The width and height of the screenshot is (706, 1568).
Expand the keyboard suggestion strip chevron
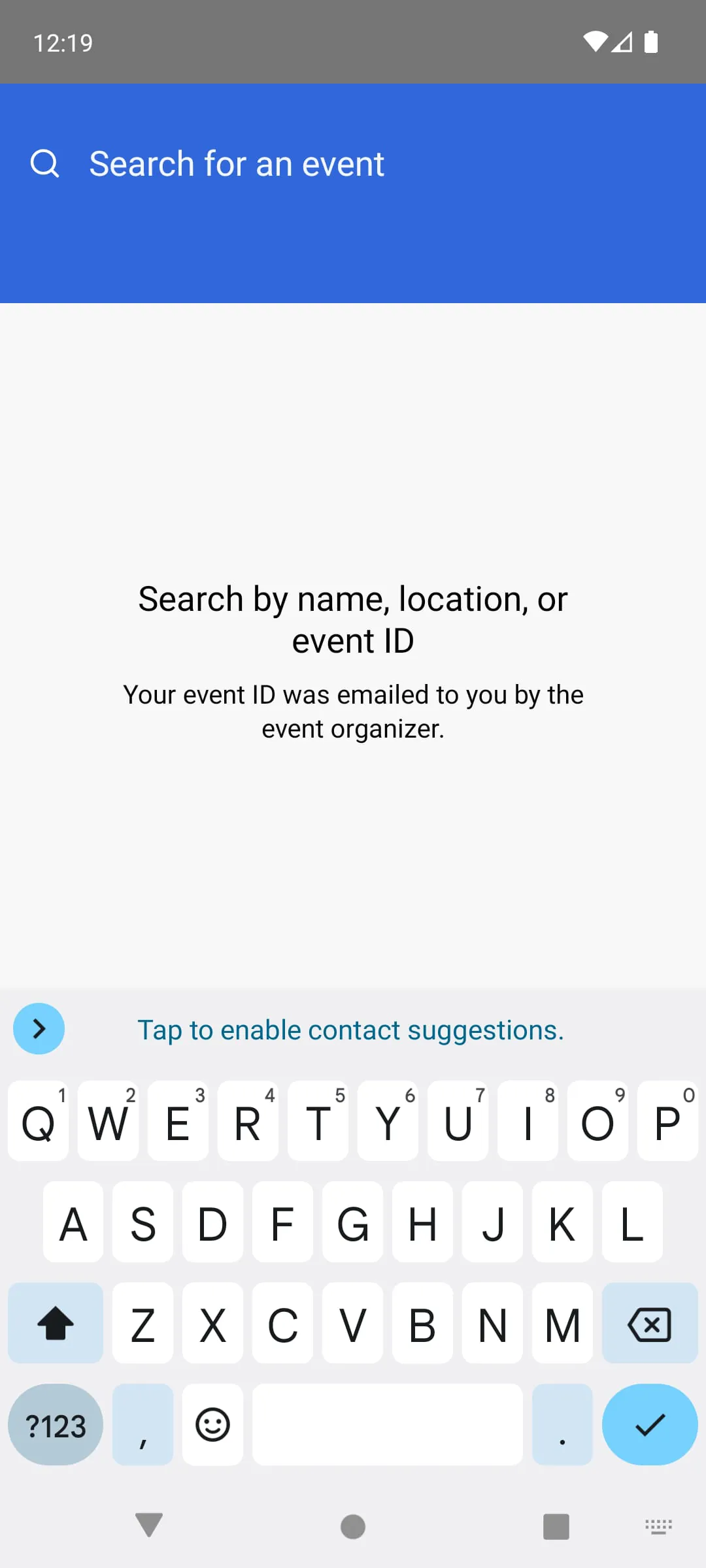pos(39,1028)
